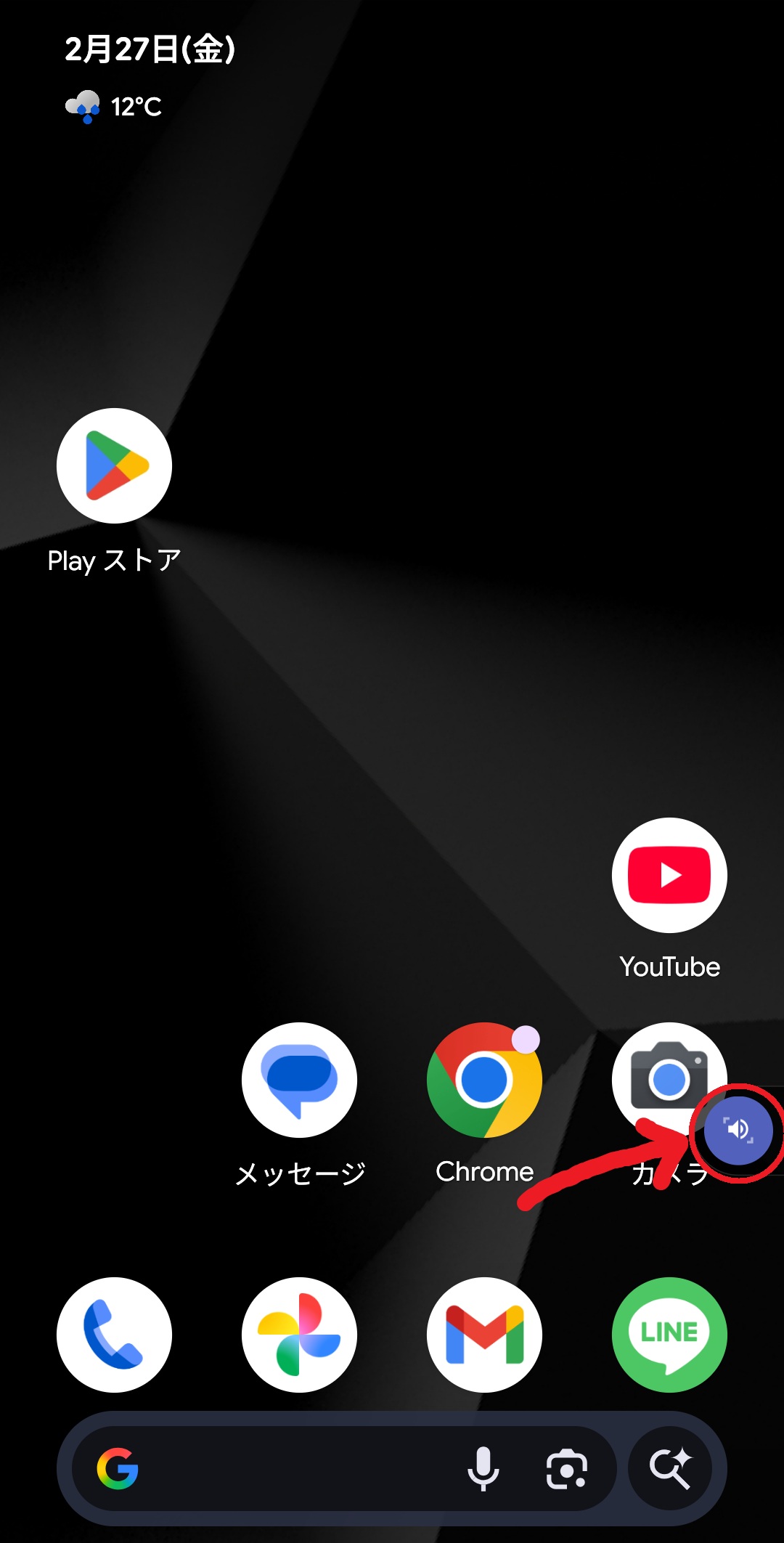Launch the YouTube app
Viewport: 784px width, 1543px height.
(669, 876)
